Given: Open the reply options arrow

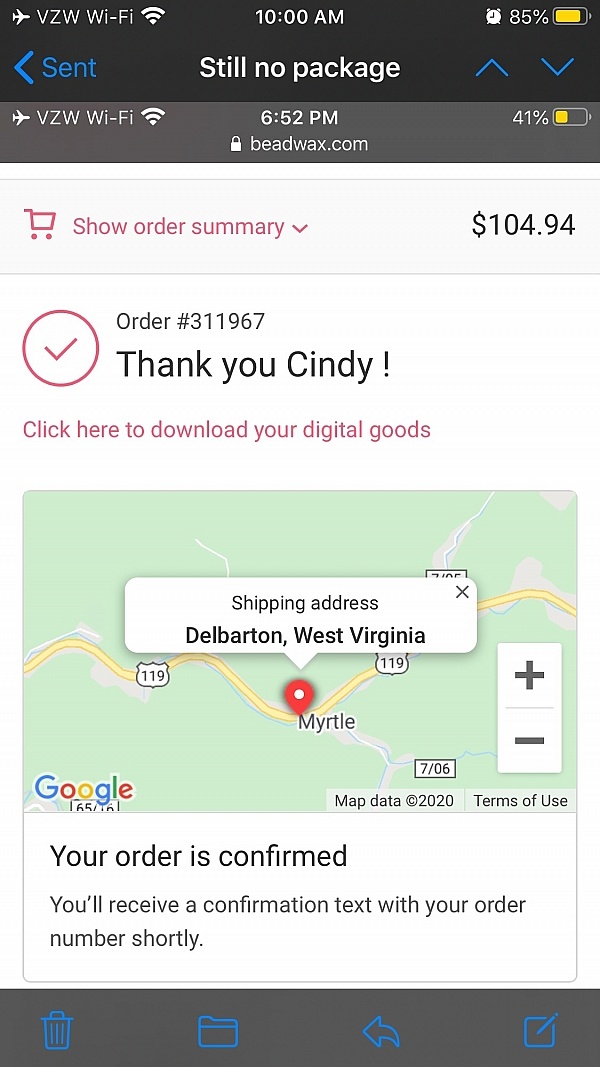Looking at the screenshot, I should coord(381,1031).
